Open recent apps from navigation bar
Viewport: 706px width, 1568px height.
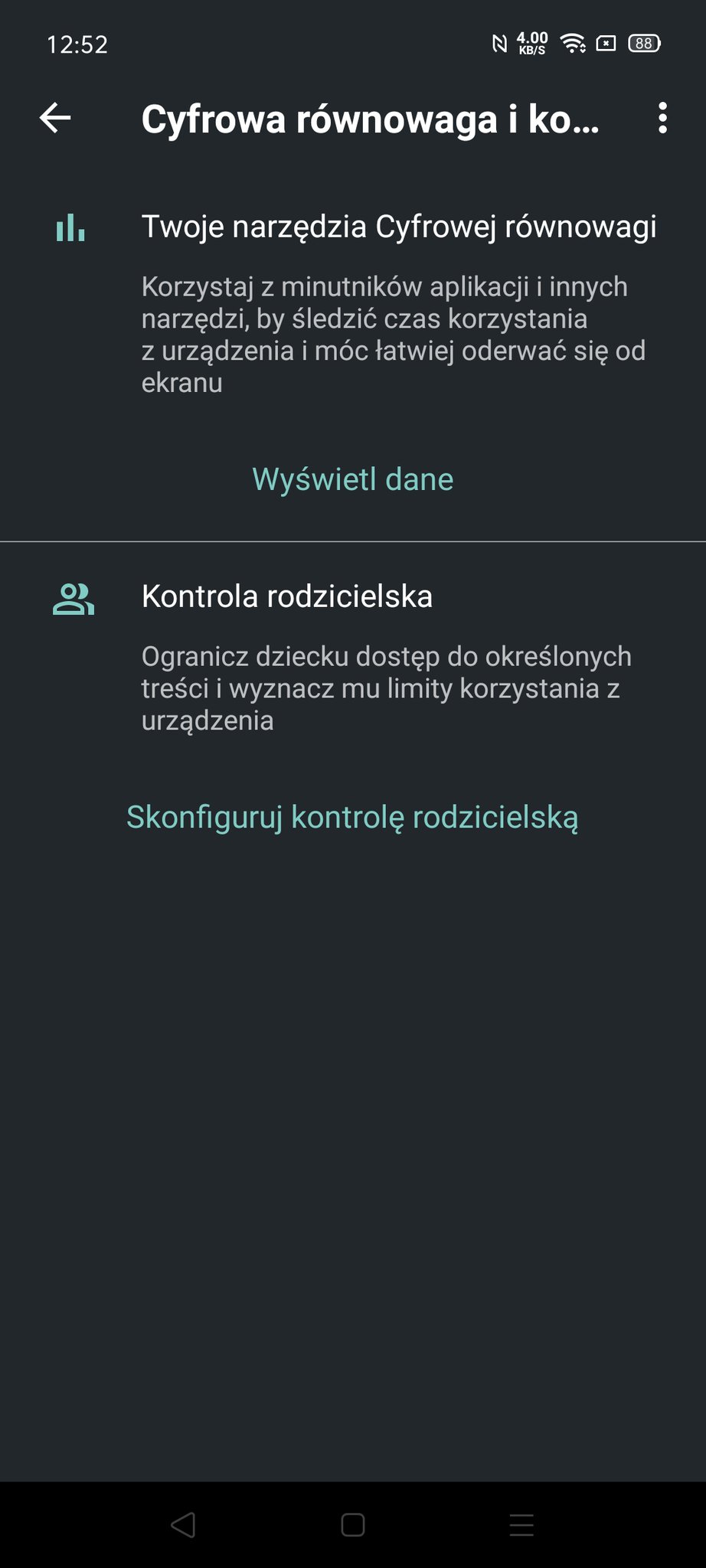pos(521,1525)
